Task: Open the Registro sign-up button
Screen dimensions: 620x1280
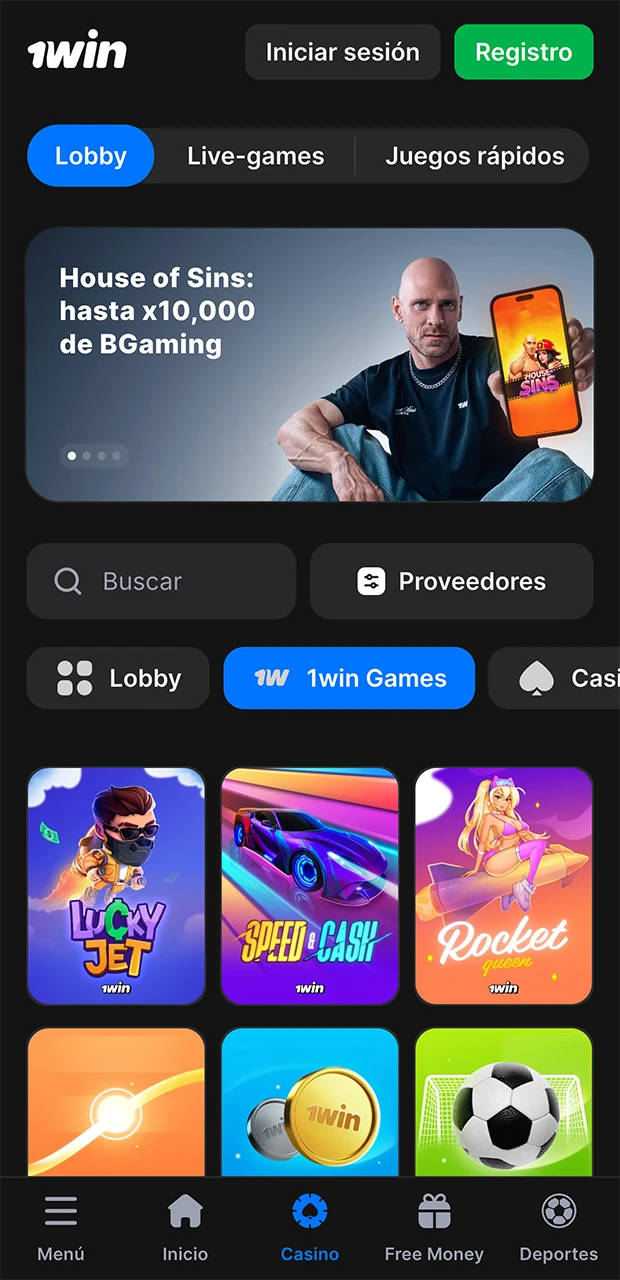Action: (x=523, y=52)
